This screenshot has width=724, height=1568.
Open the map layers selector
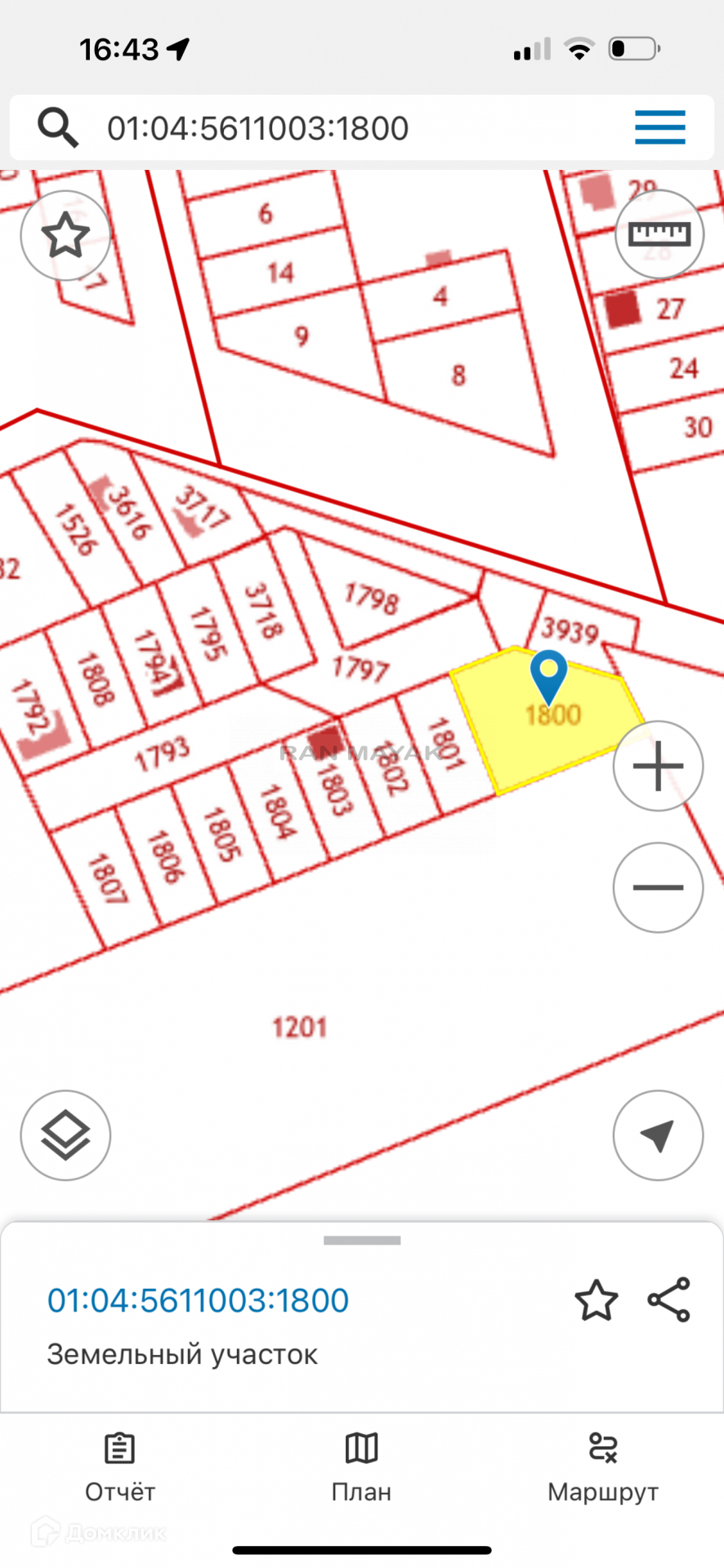coord(65,1135)
